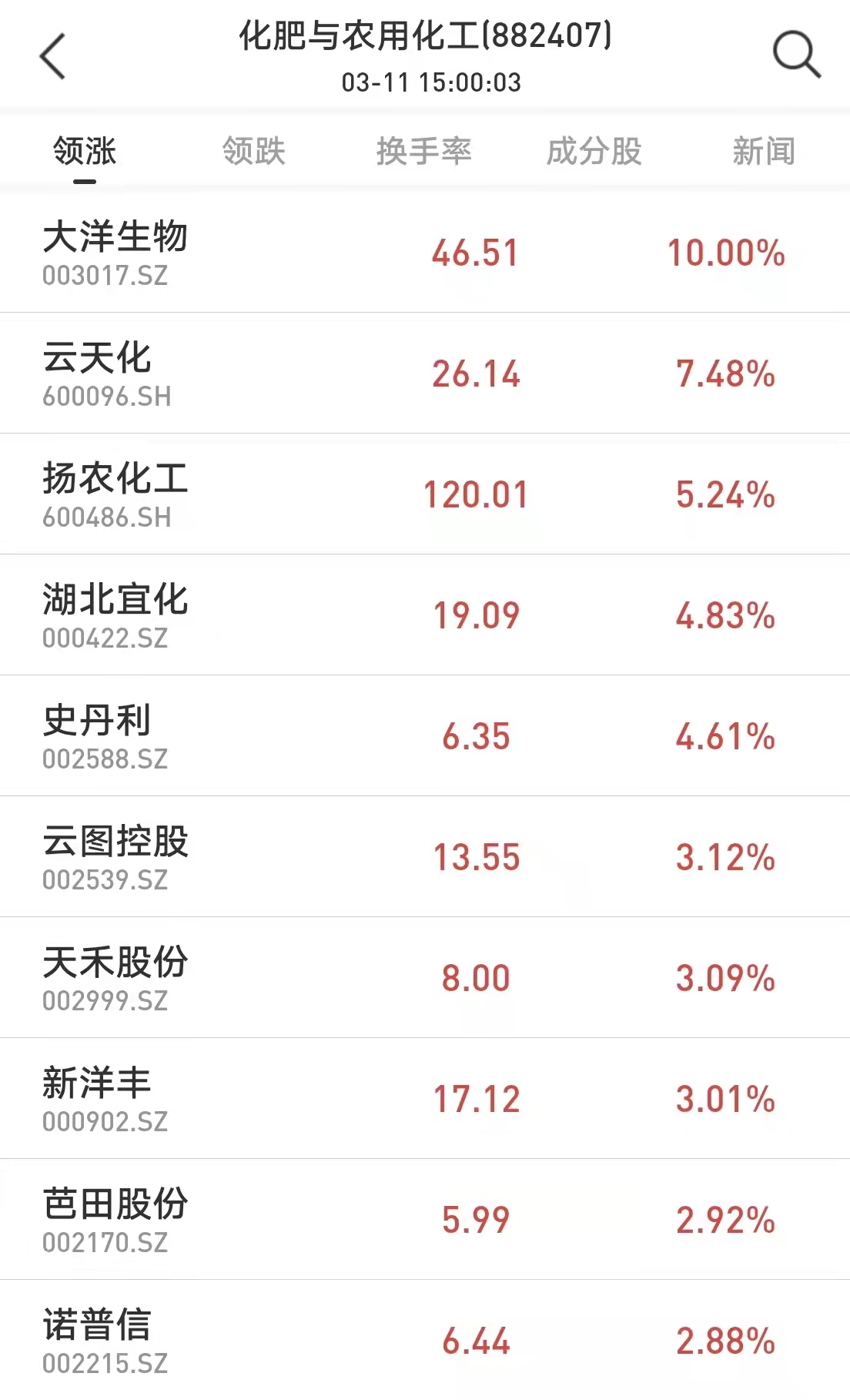Open the 成分股 tab

tap(594, 151)
